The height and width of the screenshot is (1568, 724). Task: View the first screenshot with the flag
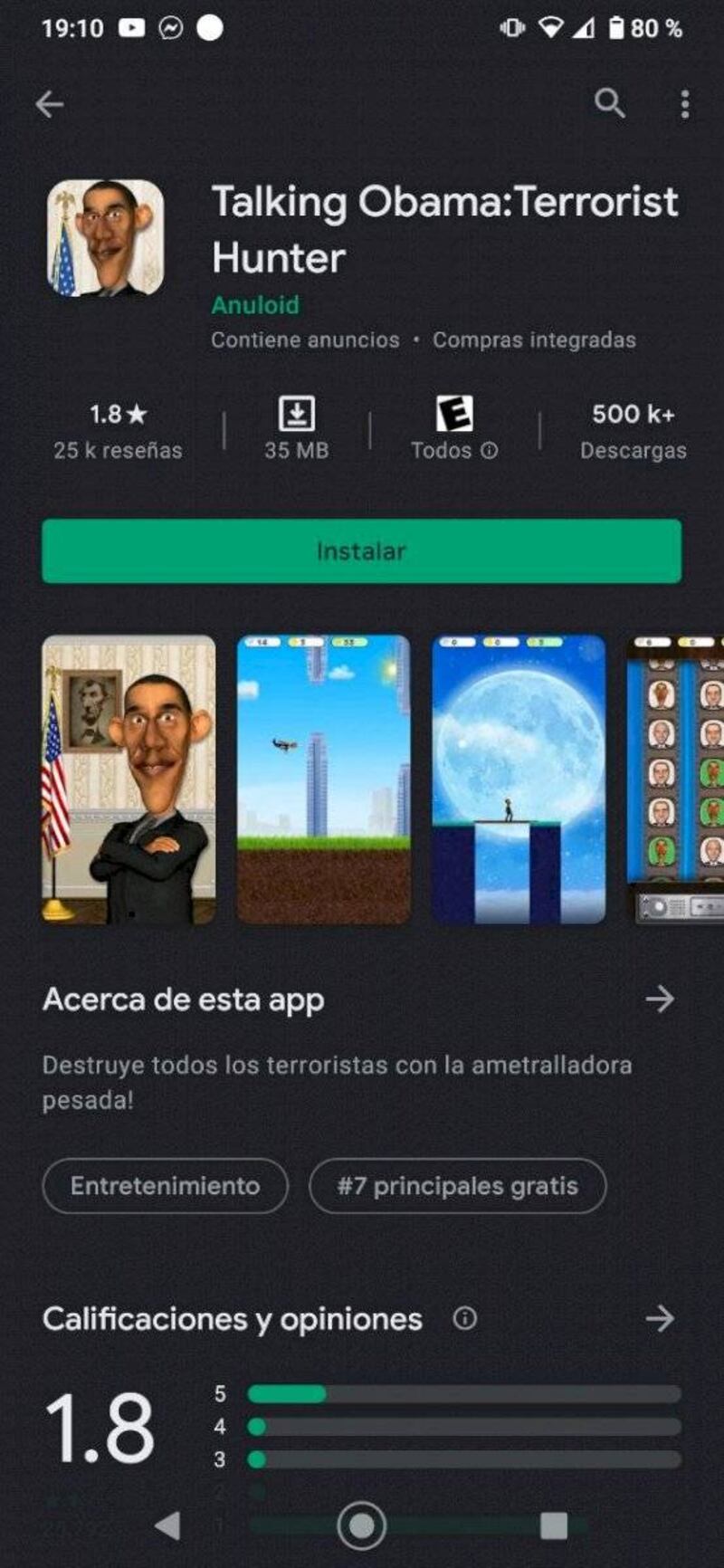pyautogui.click(x=129, y=779)
